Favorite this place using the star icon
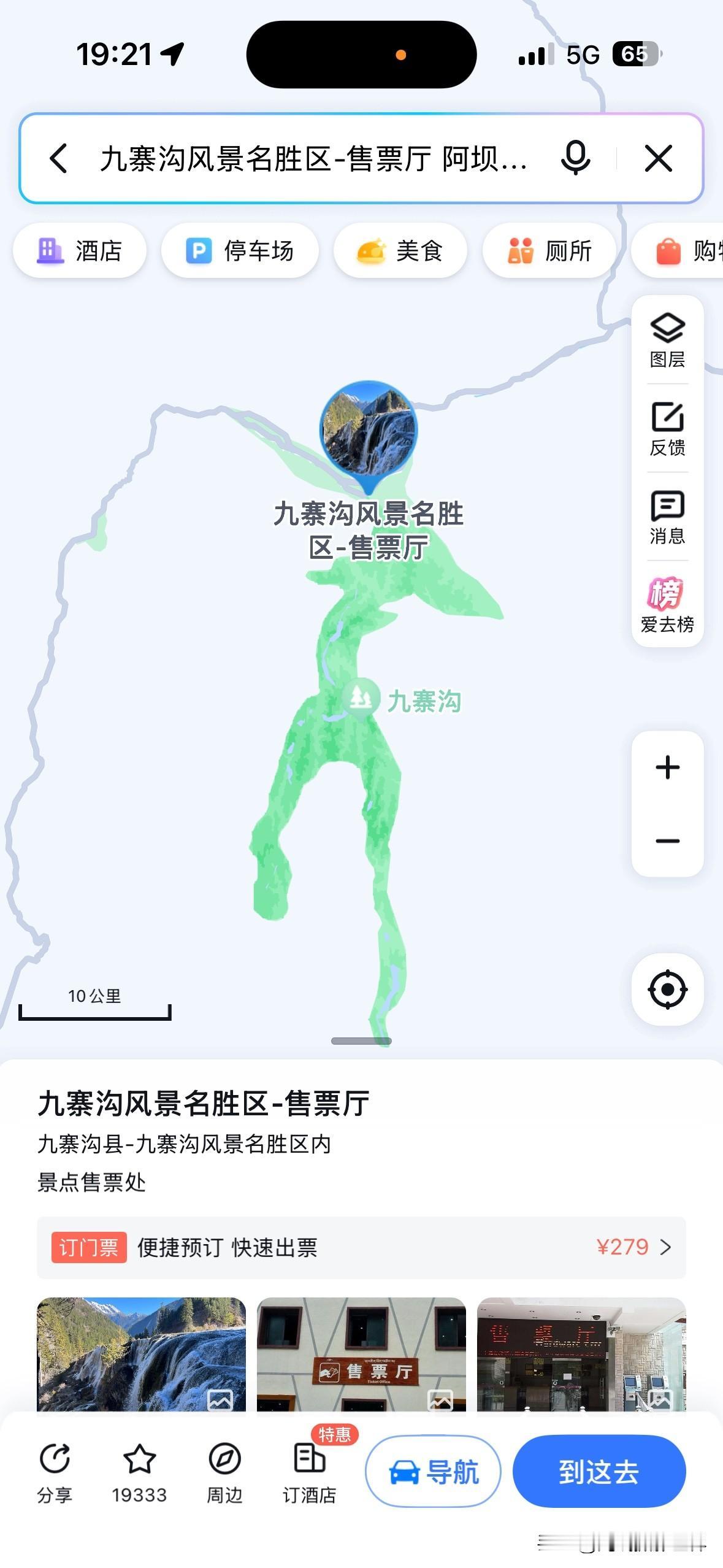The height and width of the screenshot is (1568, 723). [140, 1472]
